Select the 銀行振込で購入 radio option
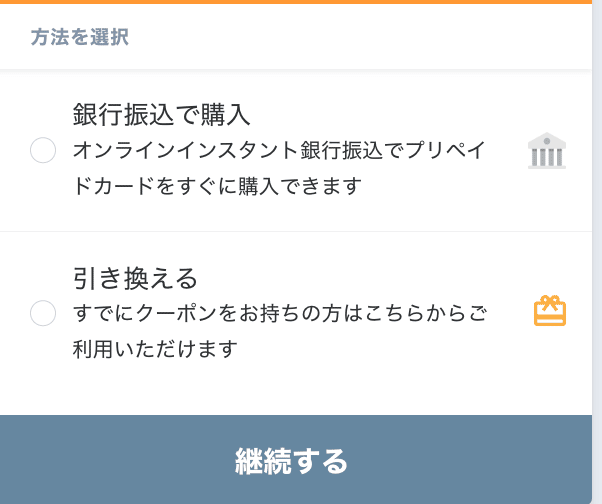Image resolution: width=602 pixels, height=504 pixels. [43, 151]
